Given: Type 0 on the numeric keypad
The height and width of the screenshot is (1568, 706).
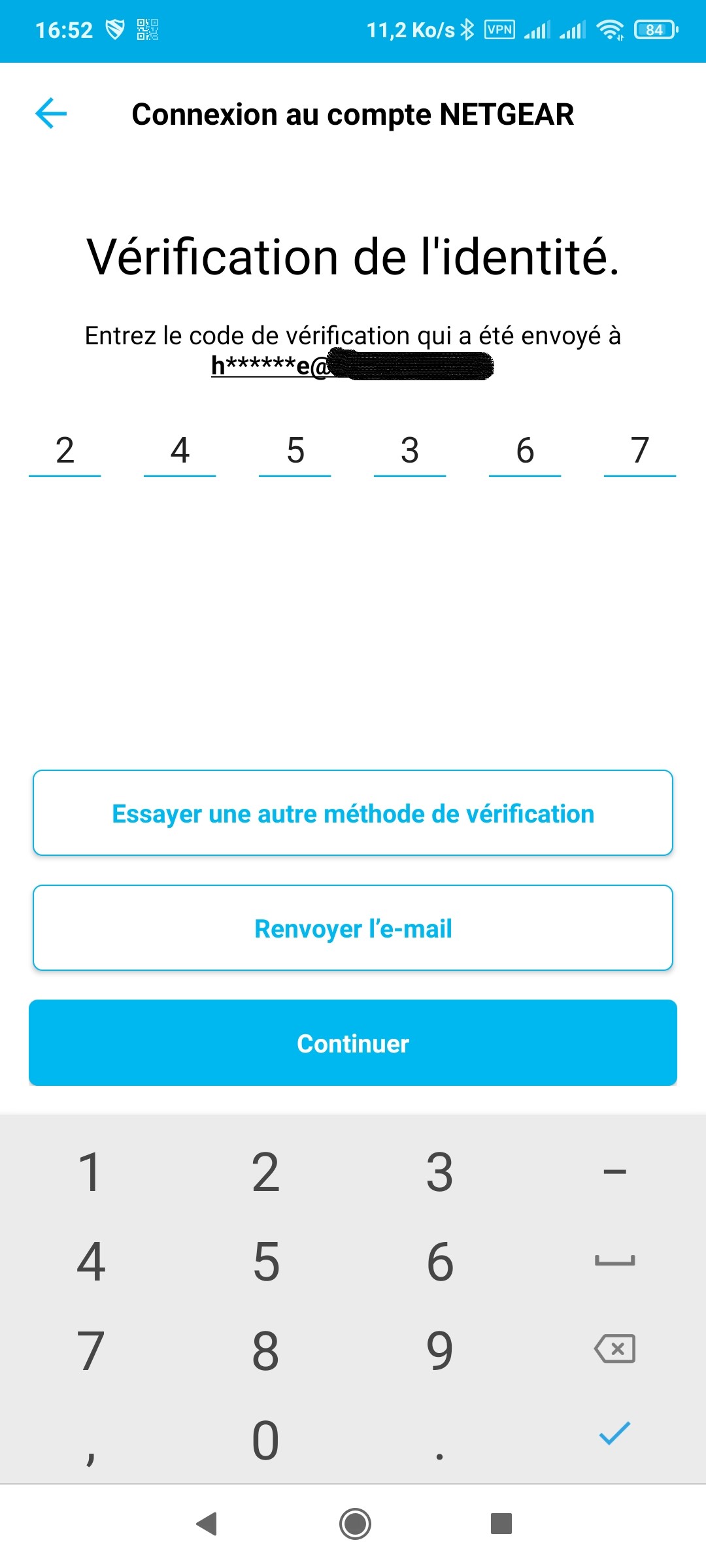Looking at the screenshot, I should (x=265, y=1440).
